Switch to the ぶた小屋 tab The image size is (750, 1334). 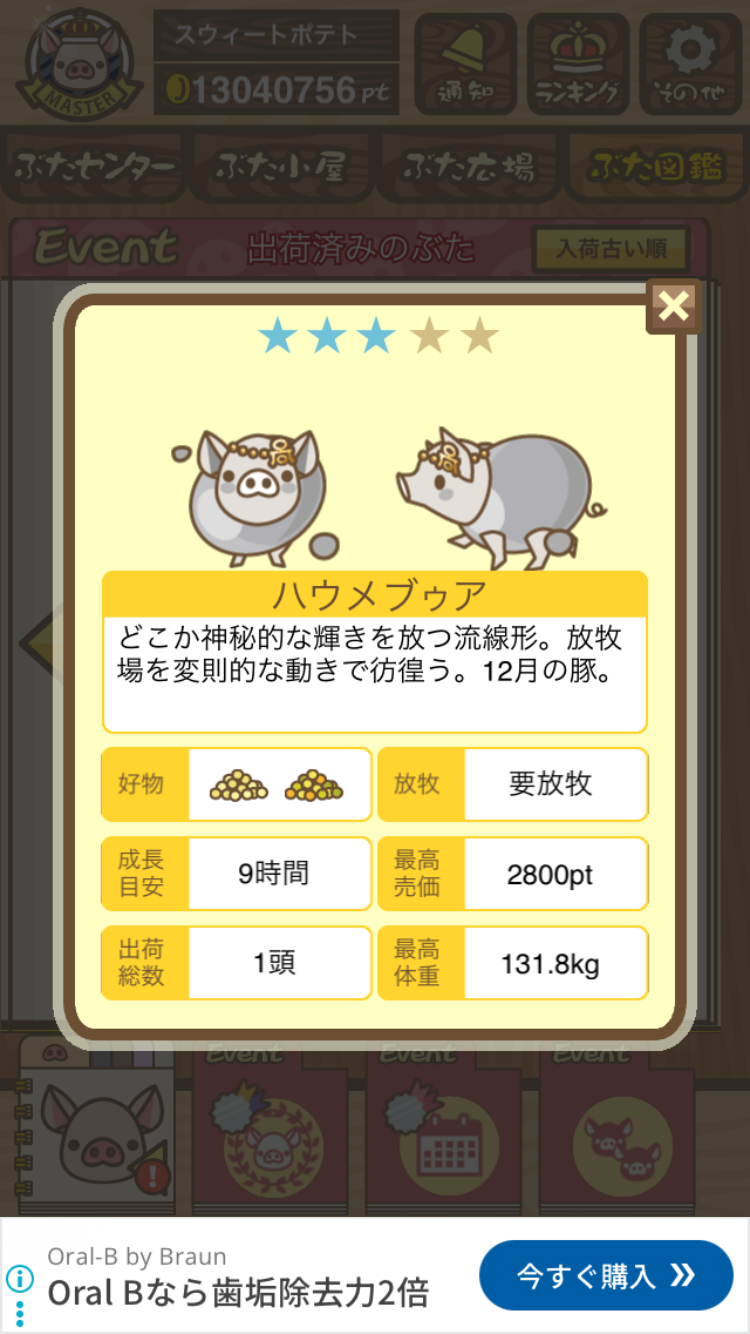tap(281, 167)
